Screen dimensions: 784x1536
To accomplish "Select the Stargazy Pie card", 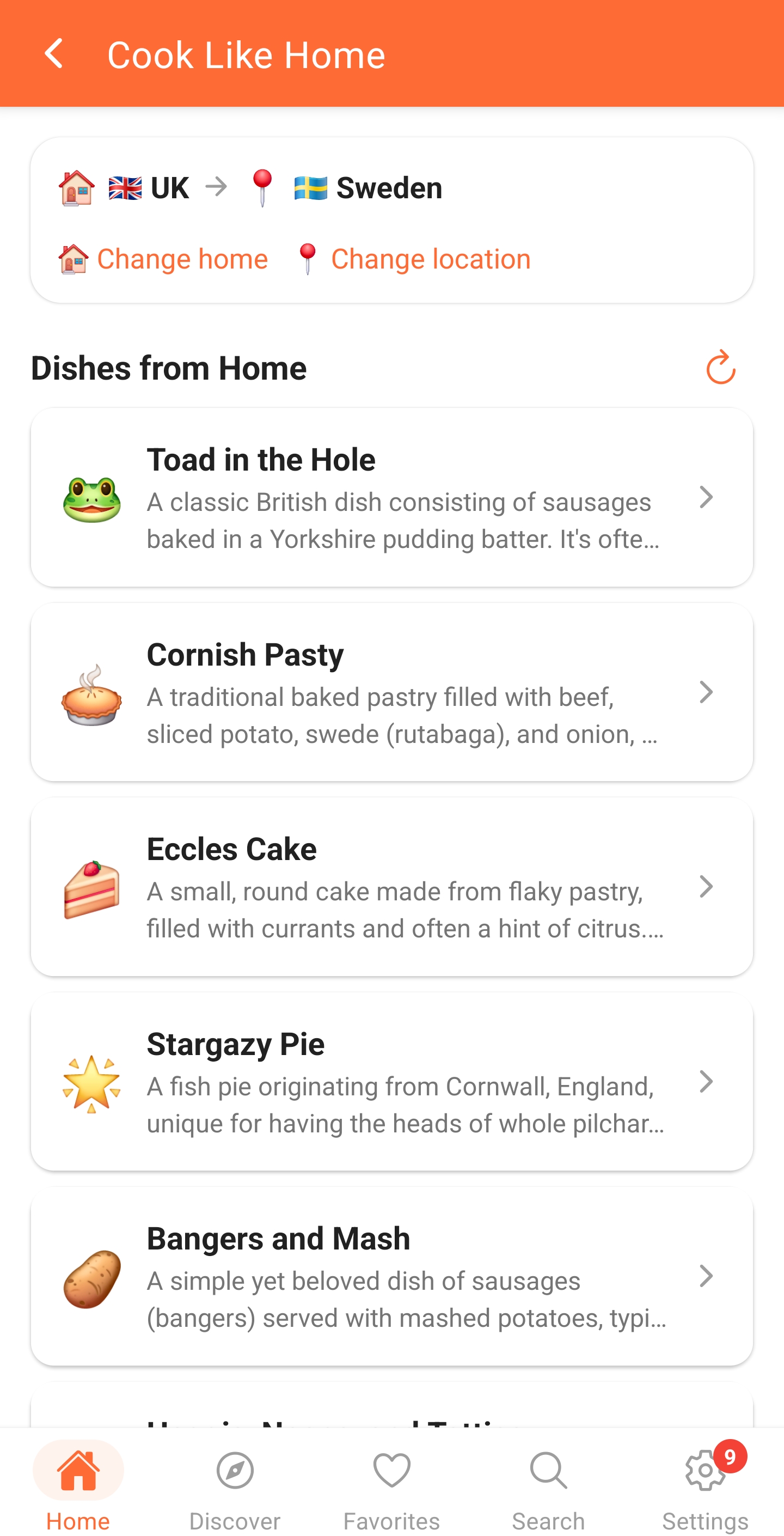I will [x=391, y=1082].
